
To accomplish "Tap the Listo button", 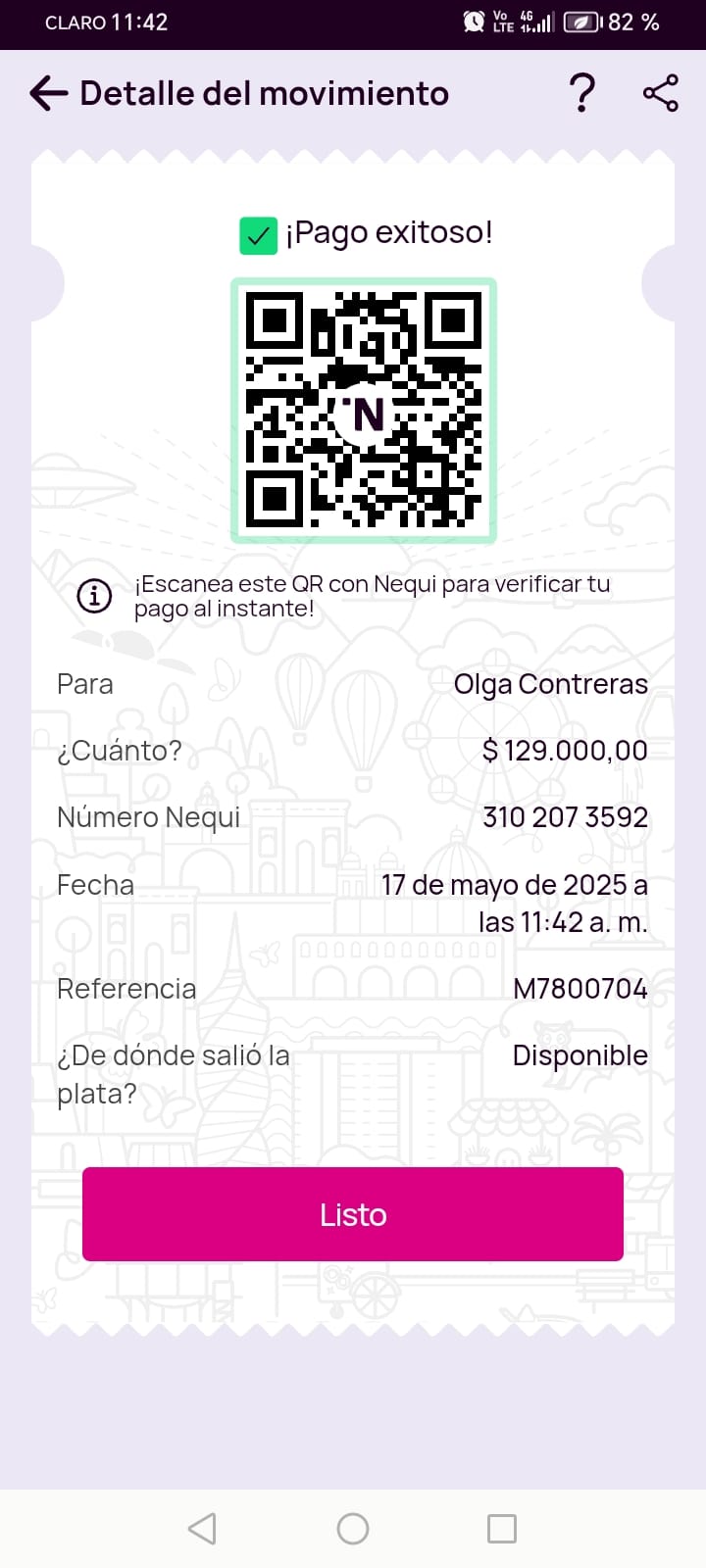I will click(353, 1214).
